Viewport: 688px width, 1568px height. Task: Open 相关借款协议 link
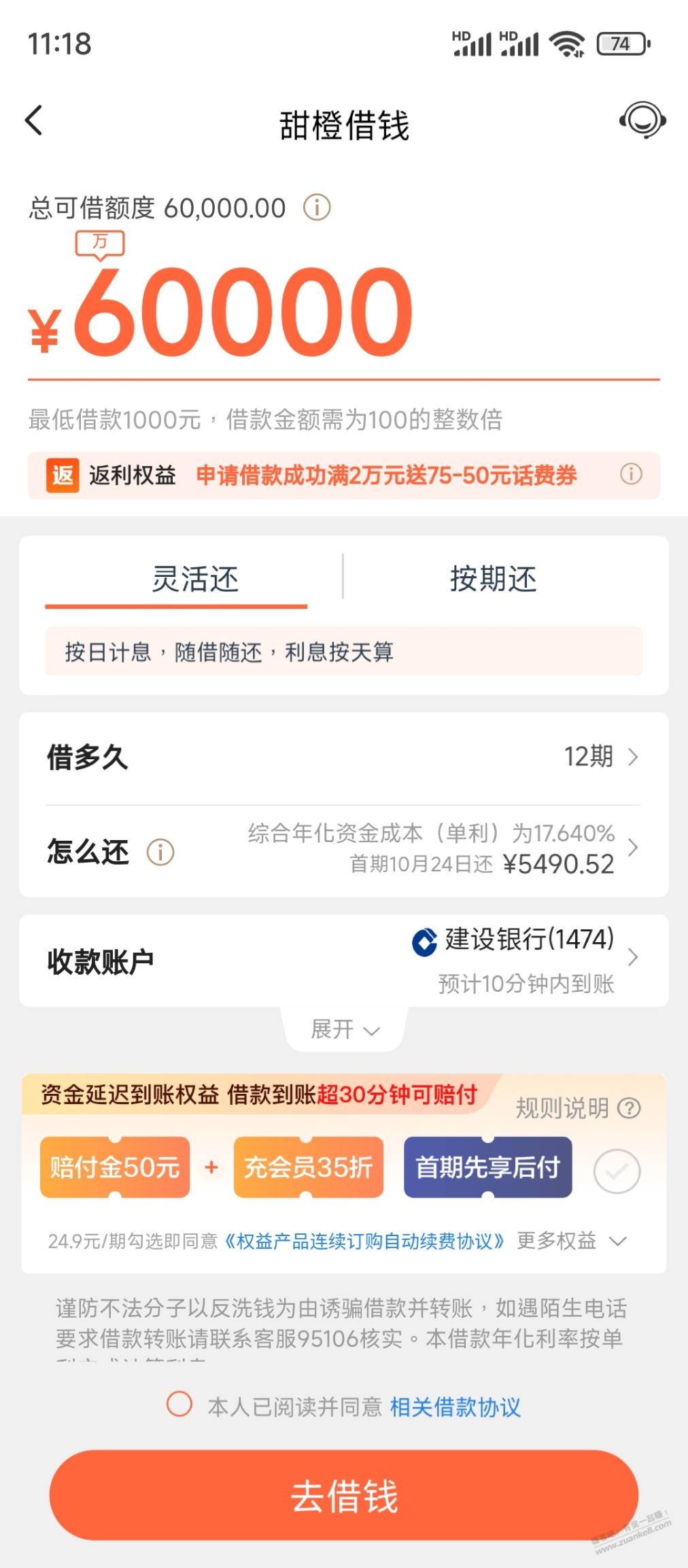(x=455, y=1407)
